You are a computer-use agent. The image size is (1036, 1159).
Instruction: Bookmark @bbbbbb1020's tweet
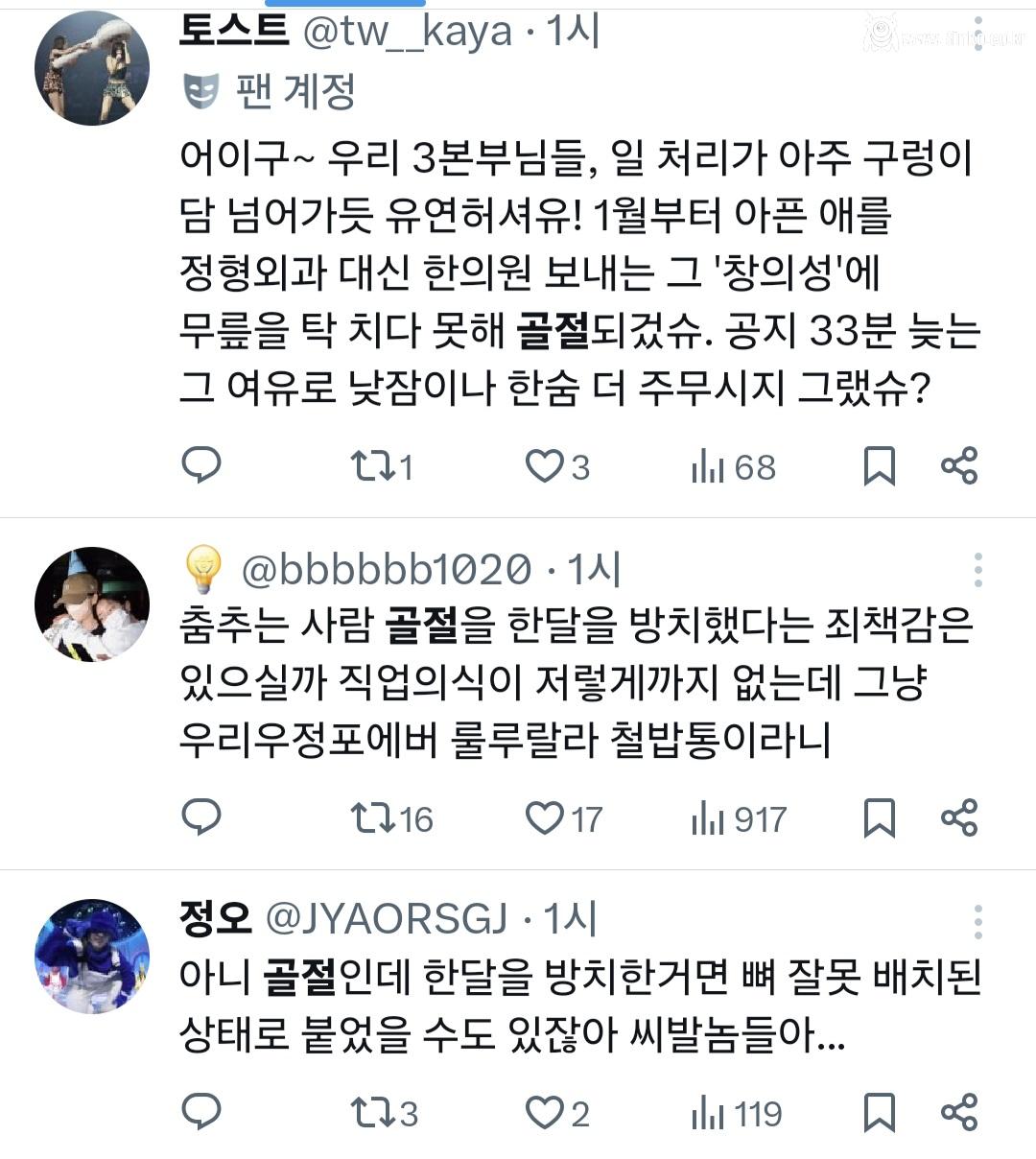click(877, 818)
